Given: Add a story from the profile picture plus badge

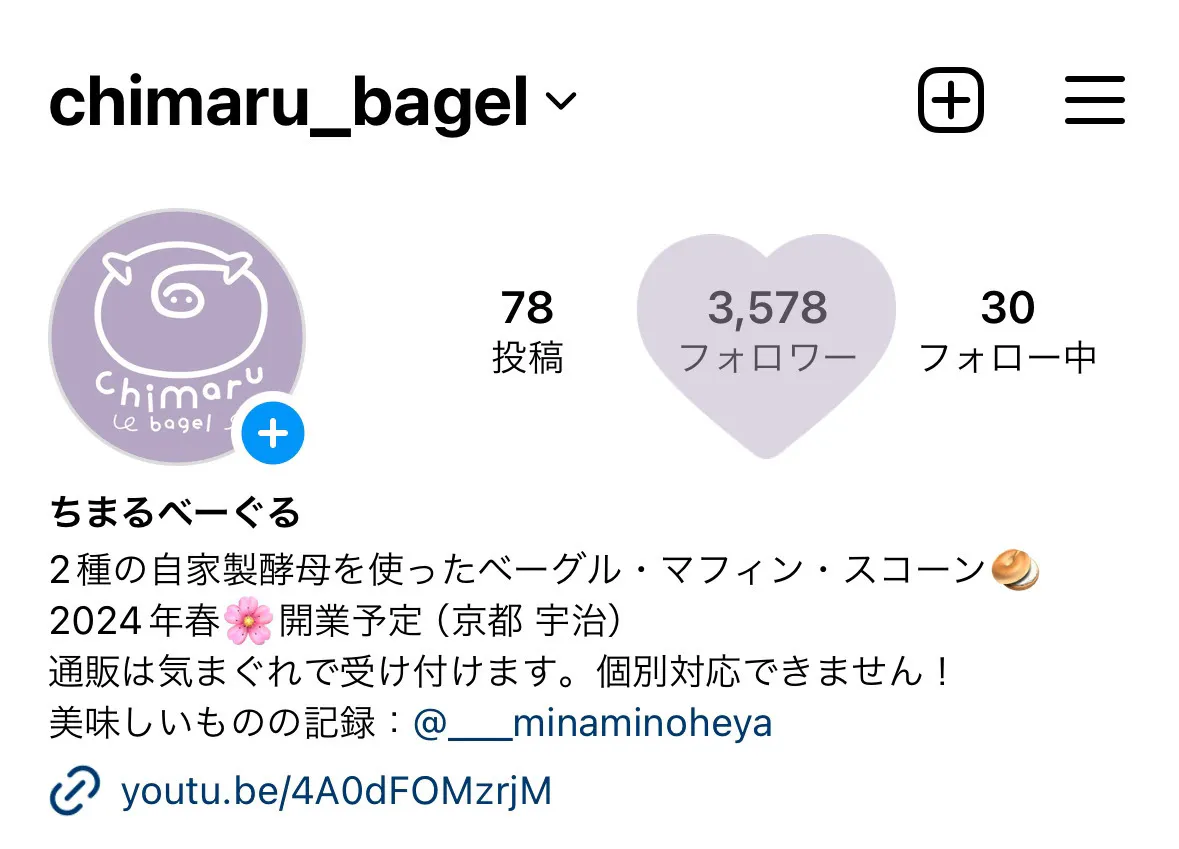Looking at the screenshot, I should (272, 434).
